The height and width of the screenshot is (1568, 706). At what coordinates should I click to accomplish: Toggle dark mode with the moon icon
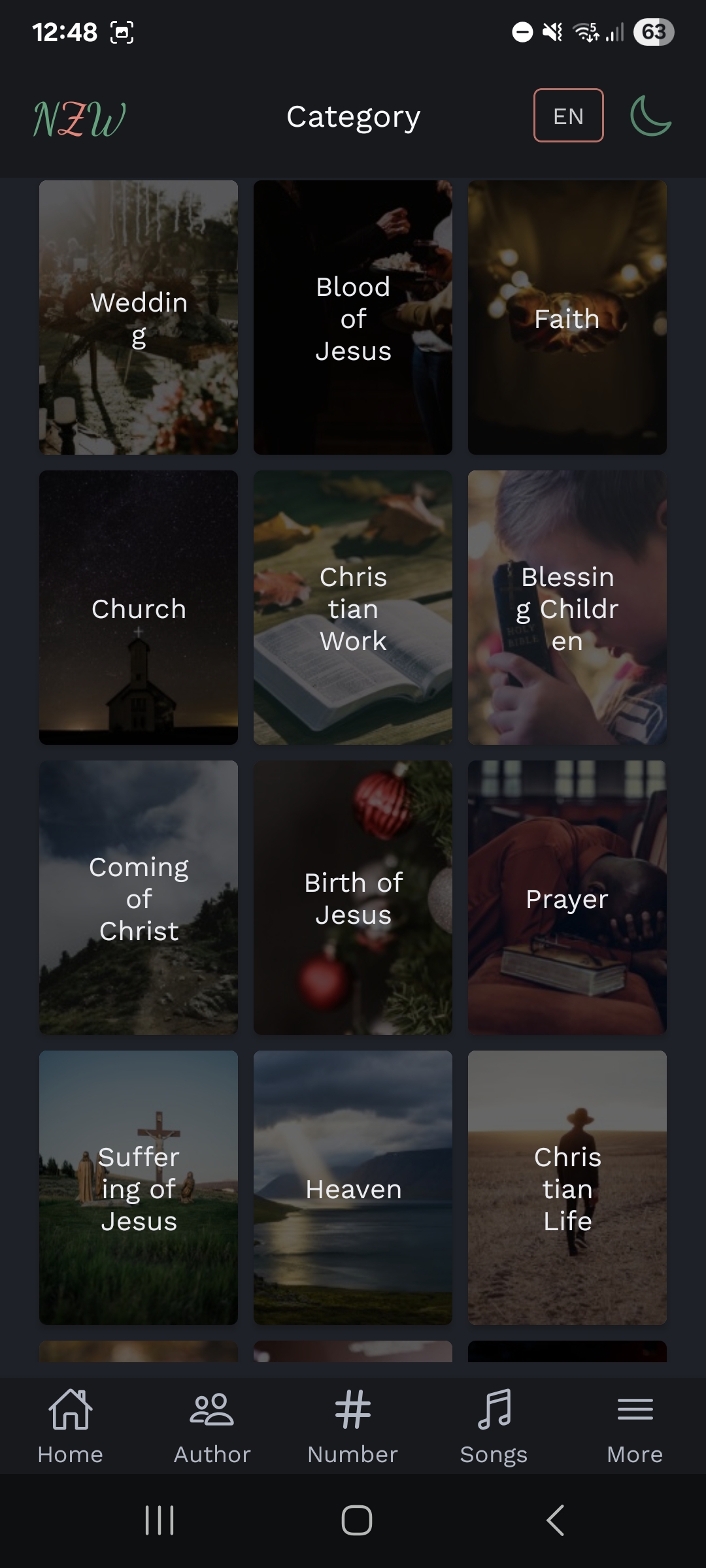tap(650, 116)
